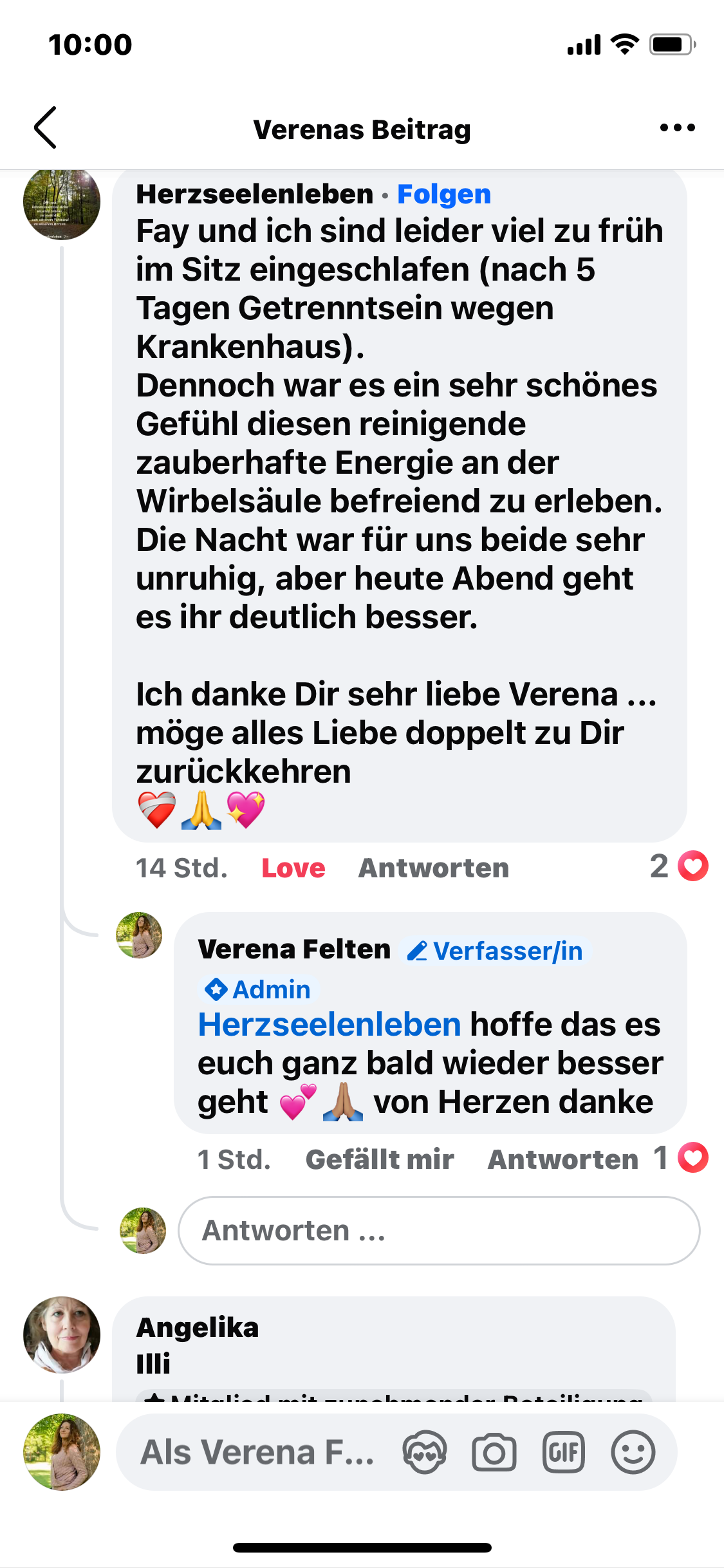Tap the Antworten ... reply field
The width and height of the screenshot is (724, 1568).
(438, 1231)
